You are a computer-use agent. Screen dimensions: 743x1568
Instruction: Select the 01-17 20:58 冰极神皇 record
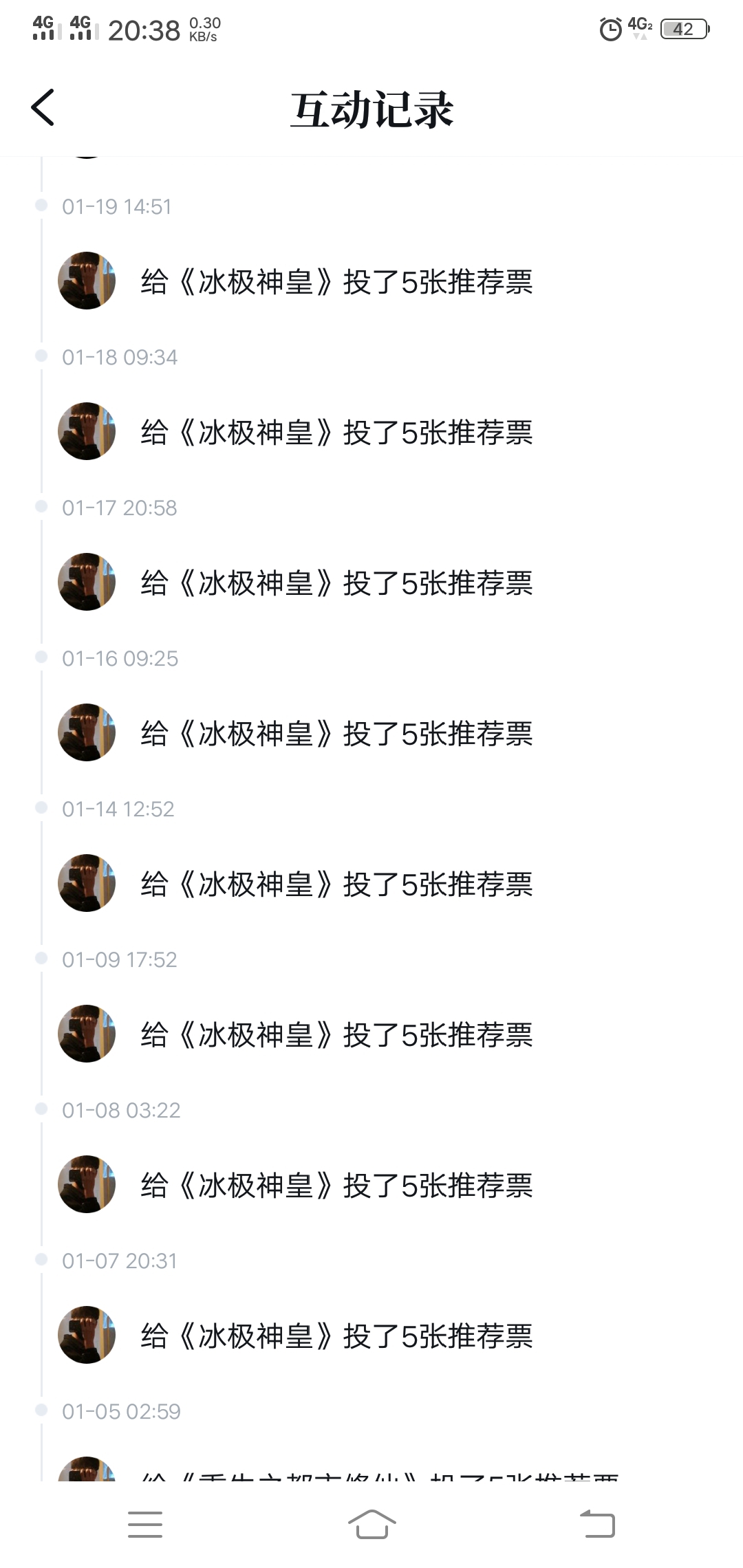pyautogui.click(x=336, y=583)
